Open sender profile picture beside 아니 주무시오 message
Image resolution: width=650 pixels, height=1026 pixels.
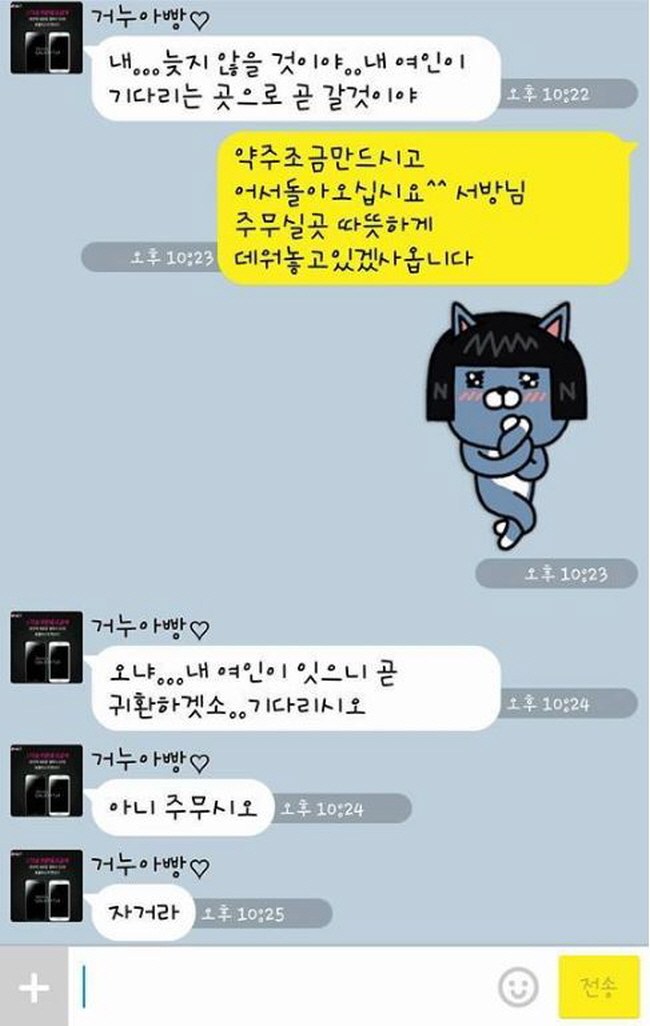click(x=46, y=781)
